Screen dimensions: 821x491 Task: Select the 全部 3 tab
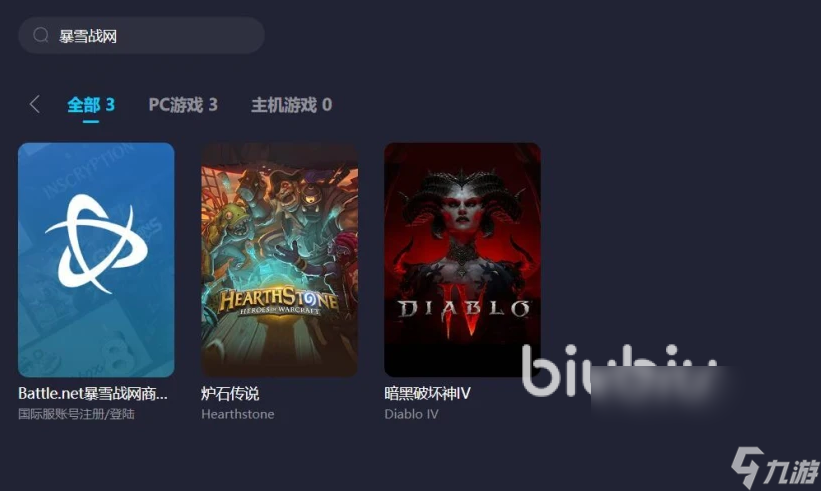click(91, 104)
